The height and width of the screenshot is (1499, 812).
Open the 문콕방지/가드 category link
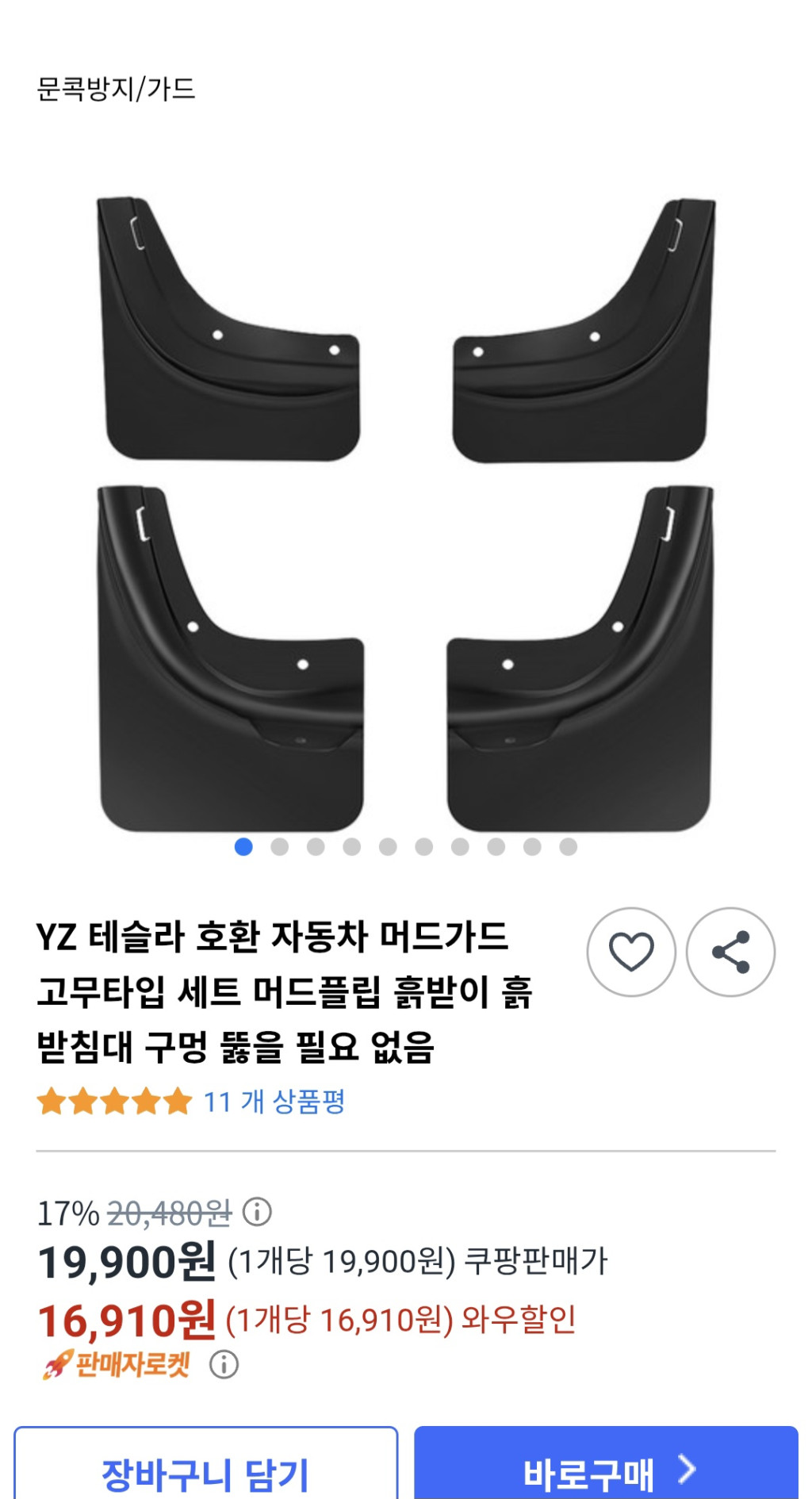point(116,88)
